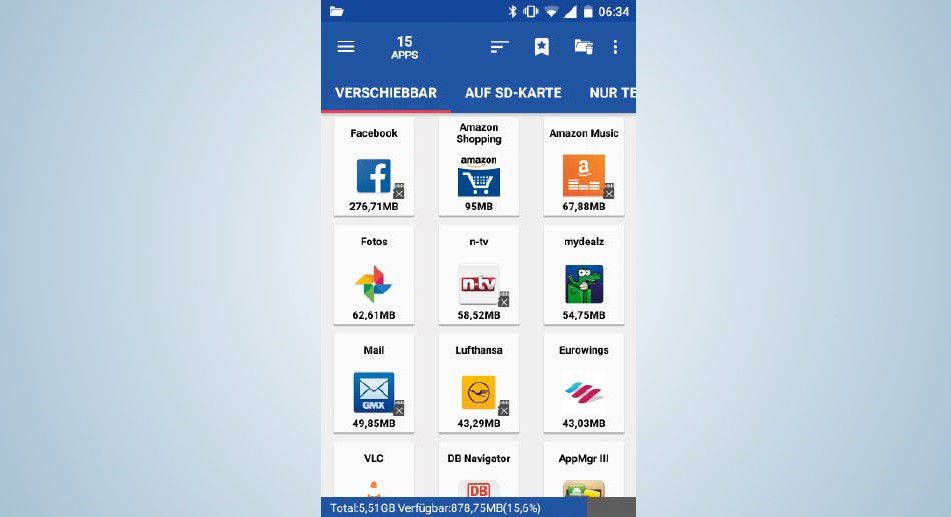Select the n-tv app tile
The height and width of the screenshot is (517, 951).
point(479,277)
